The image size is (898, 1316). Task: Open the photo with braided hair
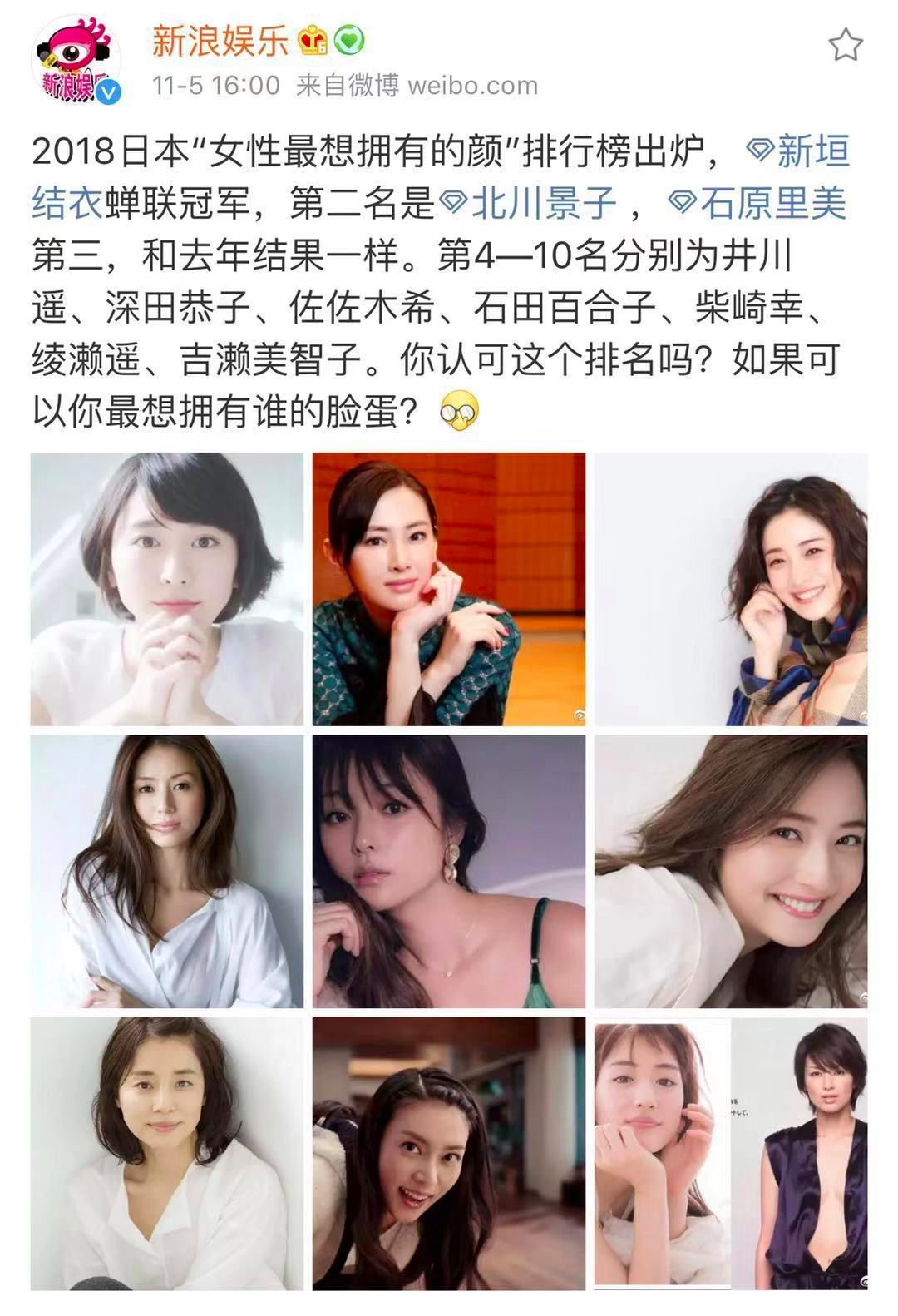coord(449,1153)
